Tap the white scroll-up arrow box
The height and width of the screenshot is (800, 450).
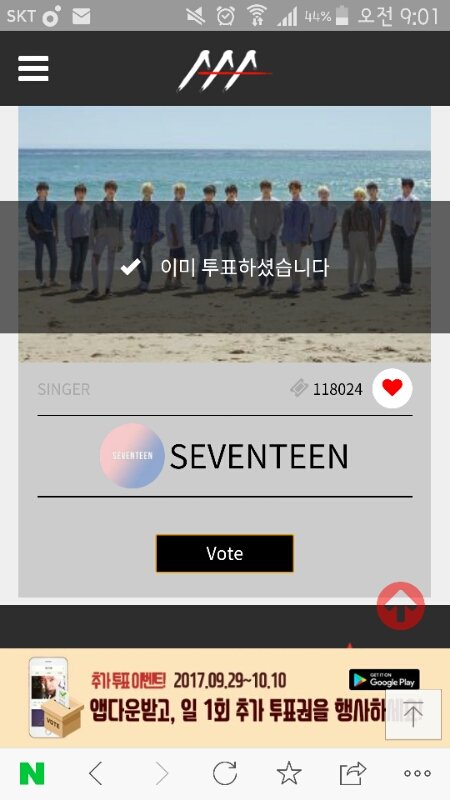(413, 714)
